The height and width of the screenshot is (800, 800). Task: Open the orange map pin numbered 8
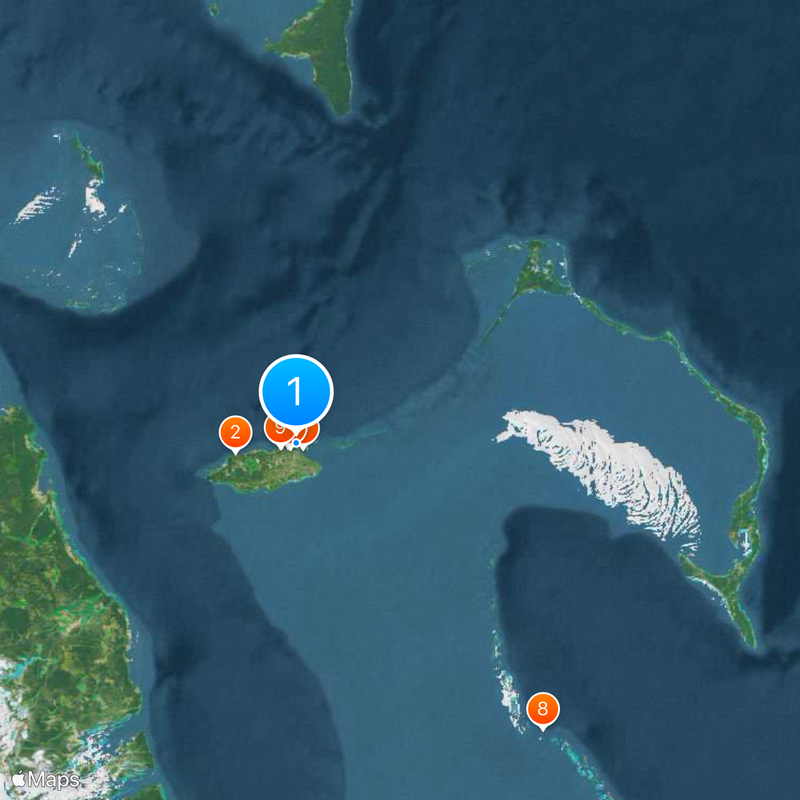(x=542, y=709)
